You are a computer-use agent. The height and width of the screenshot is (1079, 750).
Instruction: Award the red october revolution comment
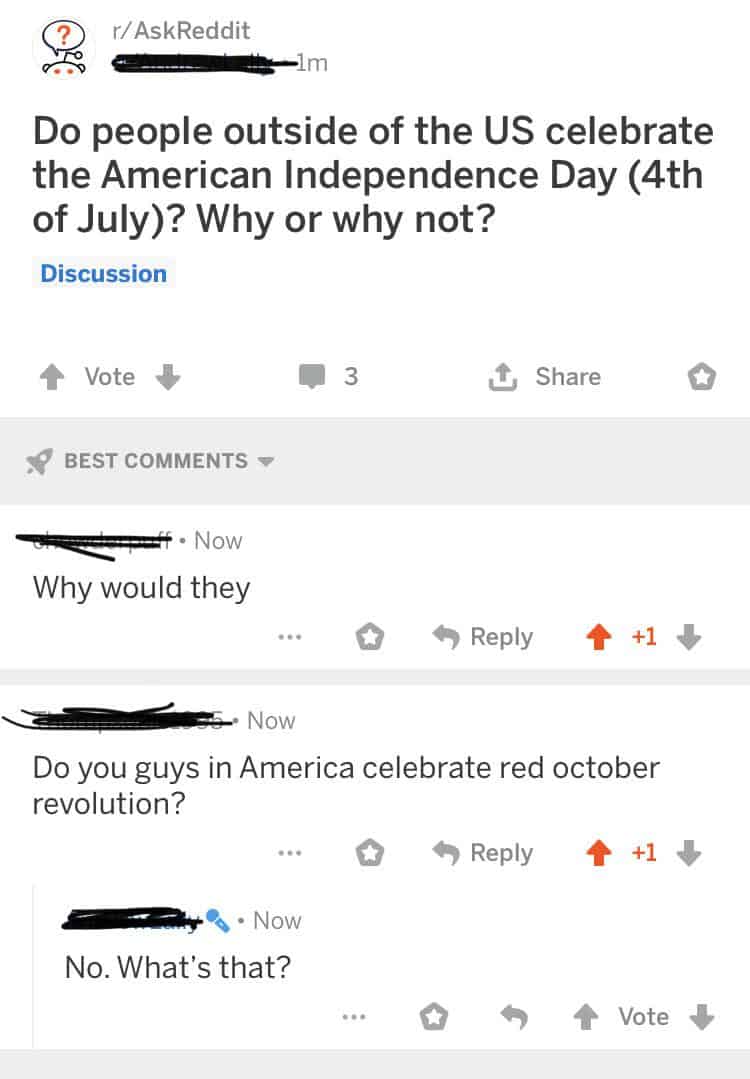coord(371,853)
